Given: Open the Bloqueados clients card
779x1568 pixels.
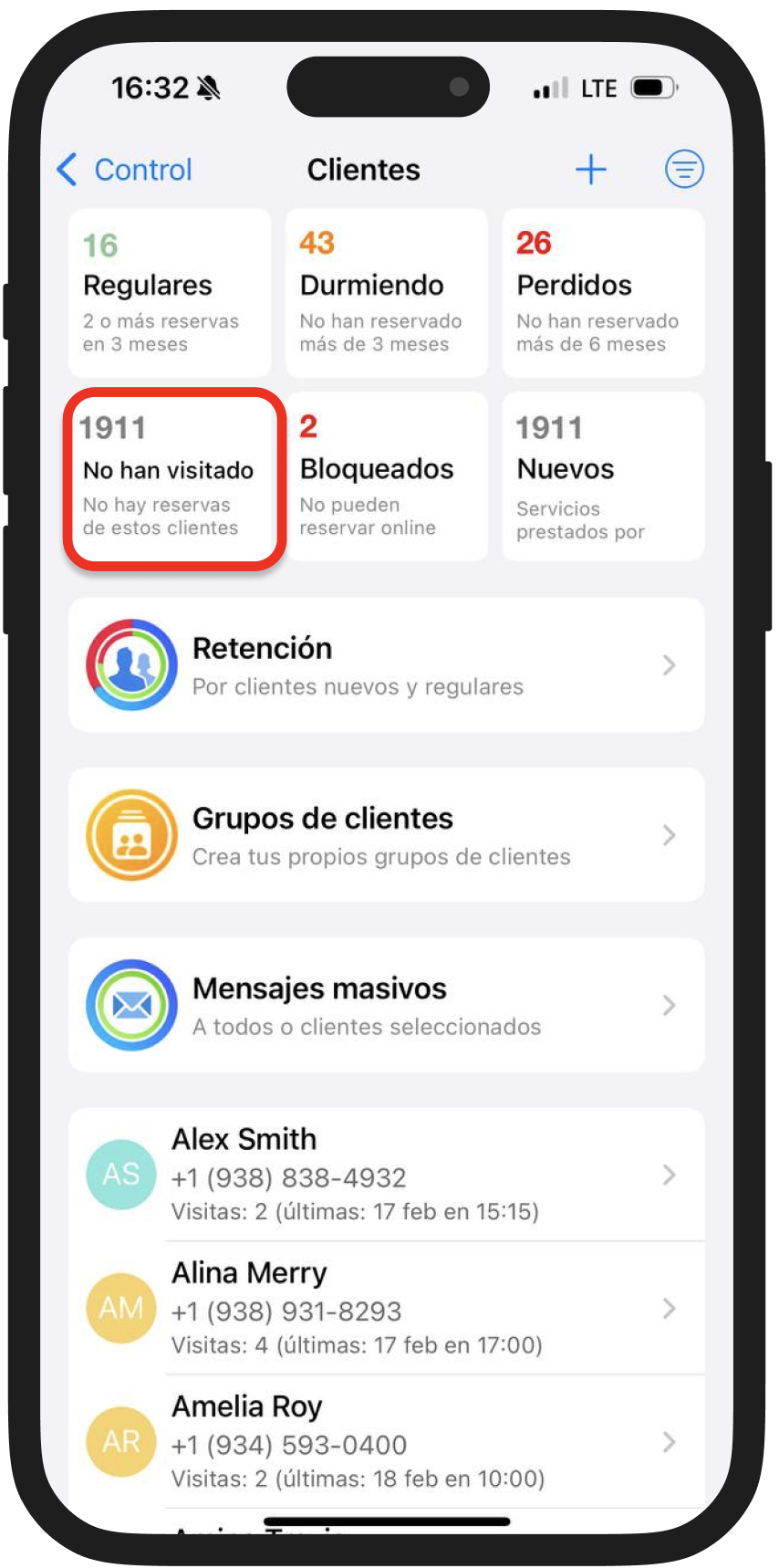Looking at the screenshot, I should [387, 477].
